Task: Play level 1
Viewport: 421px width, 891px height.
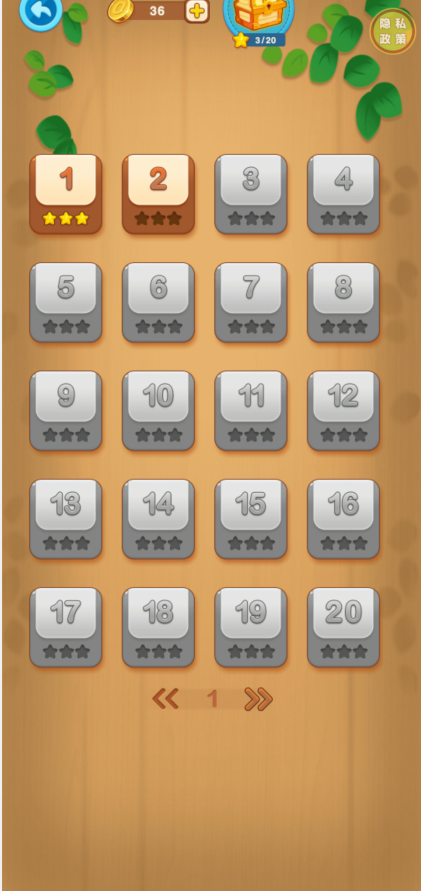Action: point(66,194)
